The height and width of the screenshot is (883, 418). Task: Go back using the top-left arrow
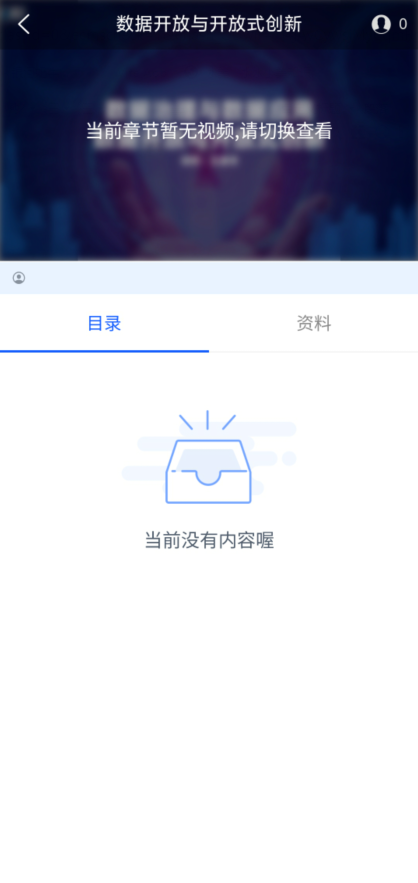(x=24, y=24)
